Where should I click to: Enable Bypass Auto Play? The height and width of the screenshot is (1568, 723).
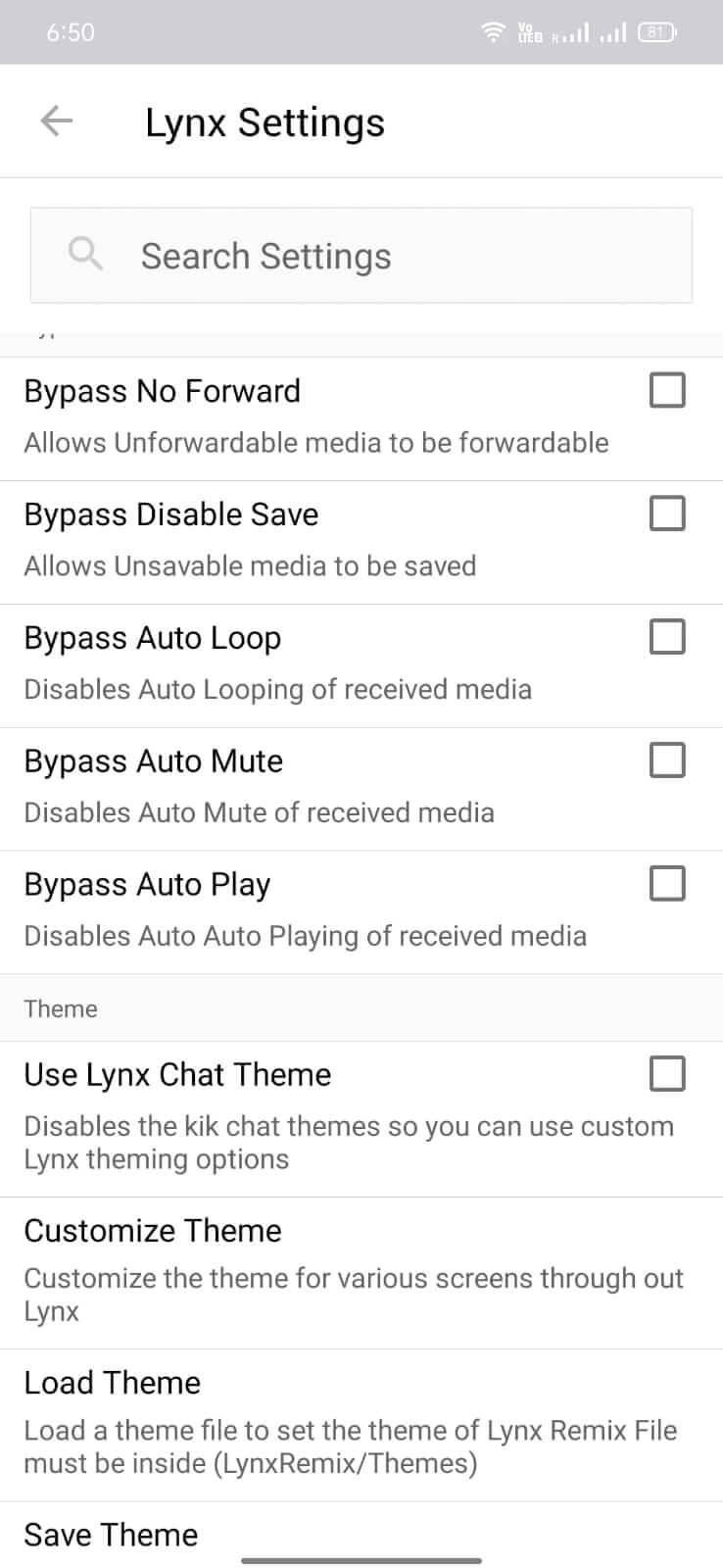[x=666, y=883]
